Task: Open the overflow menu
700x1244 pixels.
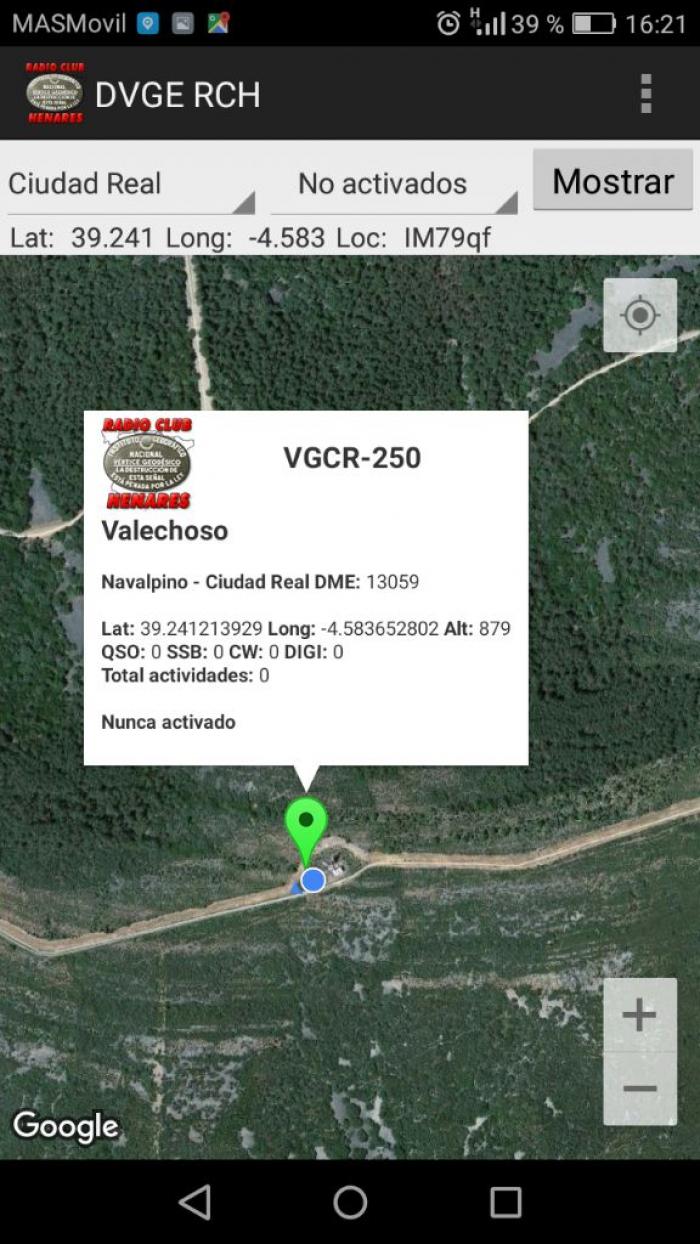Action: 646,94
